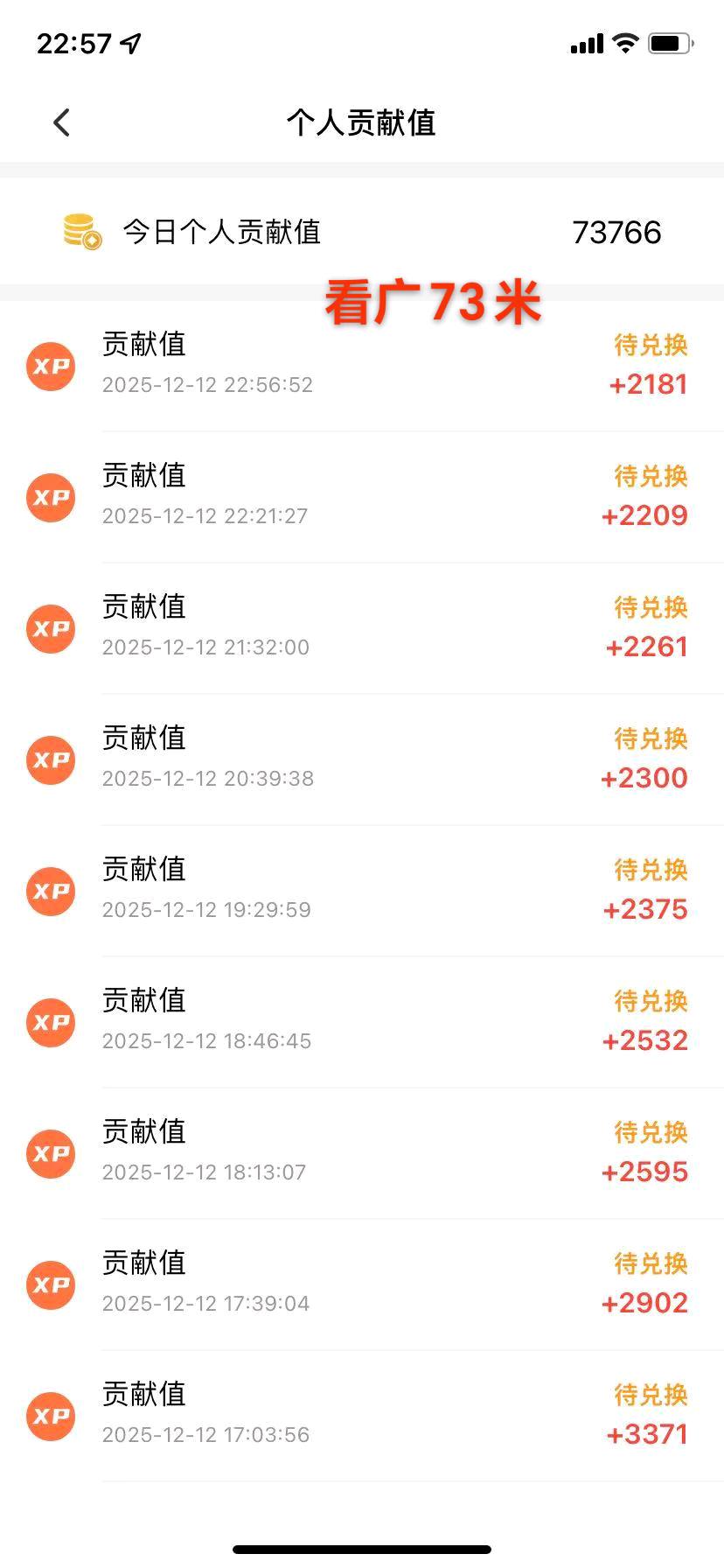The width and height of the screenshot is (724, 1568).
Task: Select the XP badge for the 19:29:59 record
Action: [50, 892]
